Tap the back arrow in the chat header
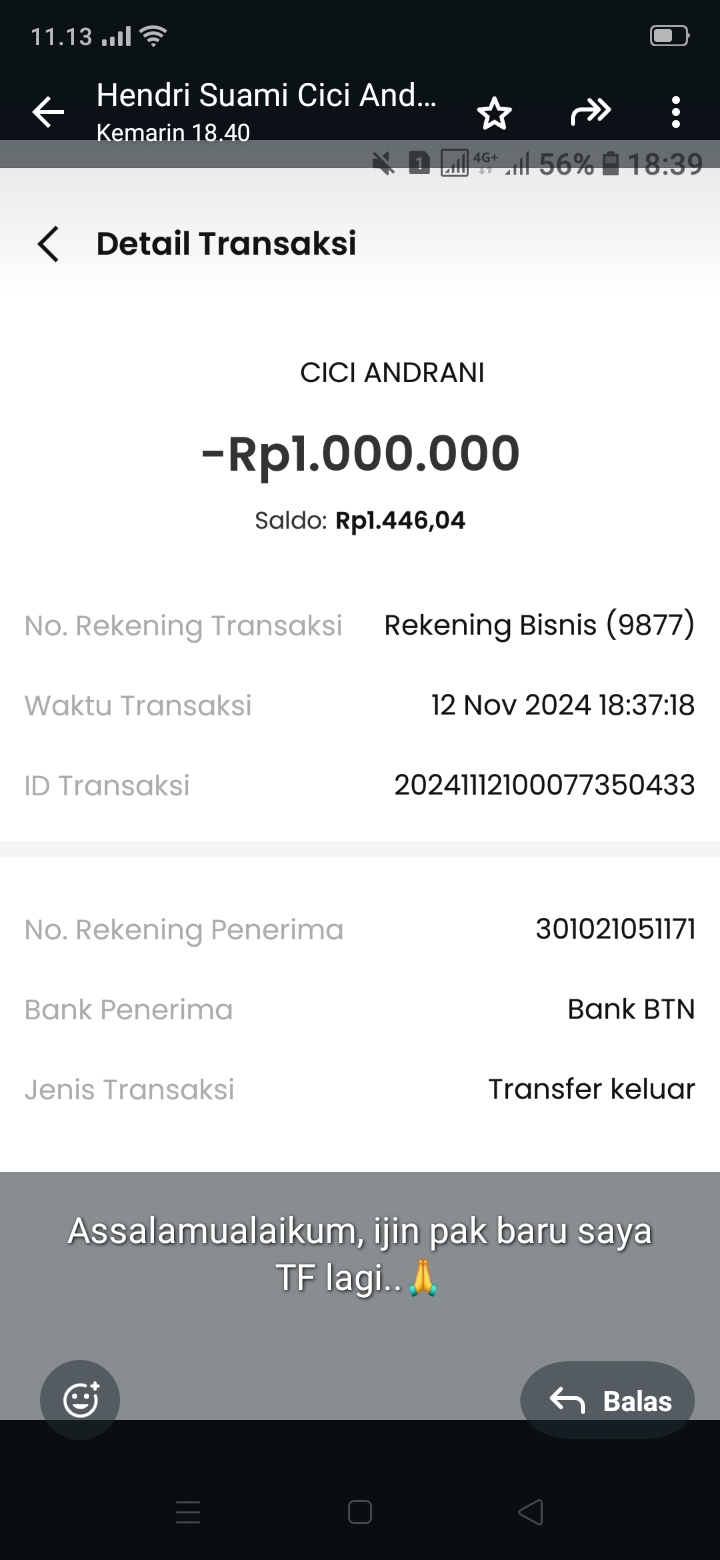 point(47,113)
